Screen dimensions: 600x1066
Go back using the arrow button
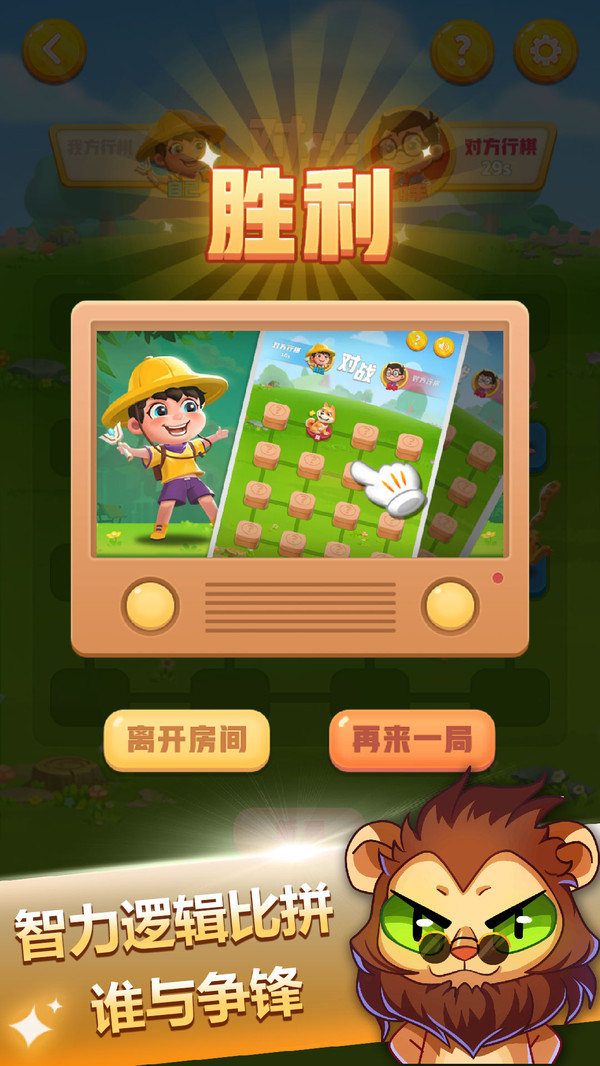54,50
